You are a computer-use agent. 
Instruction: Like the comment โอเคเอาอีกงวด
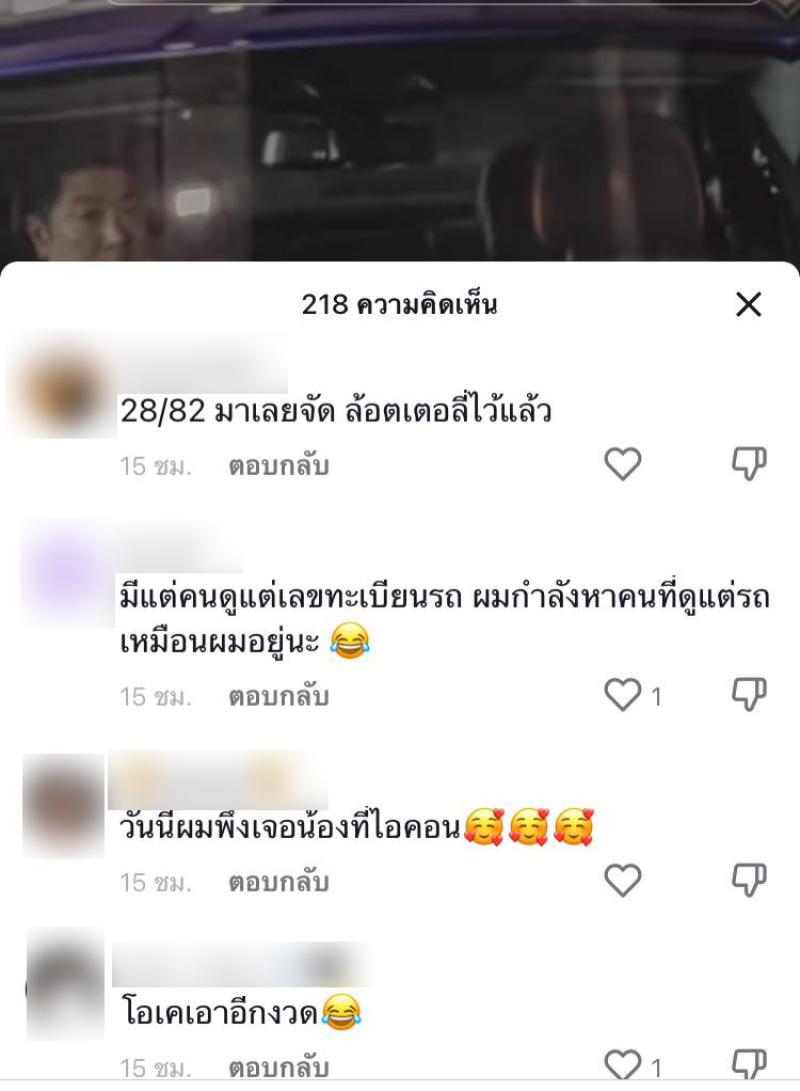click(x=622, y=1066)
